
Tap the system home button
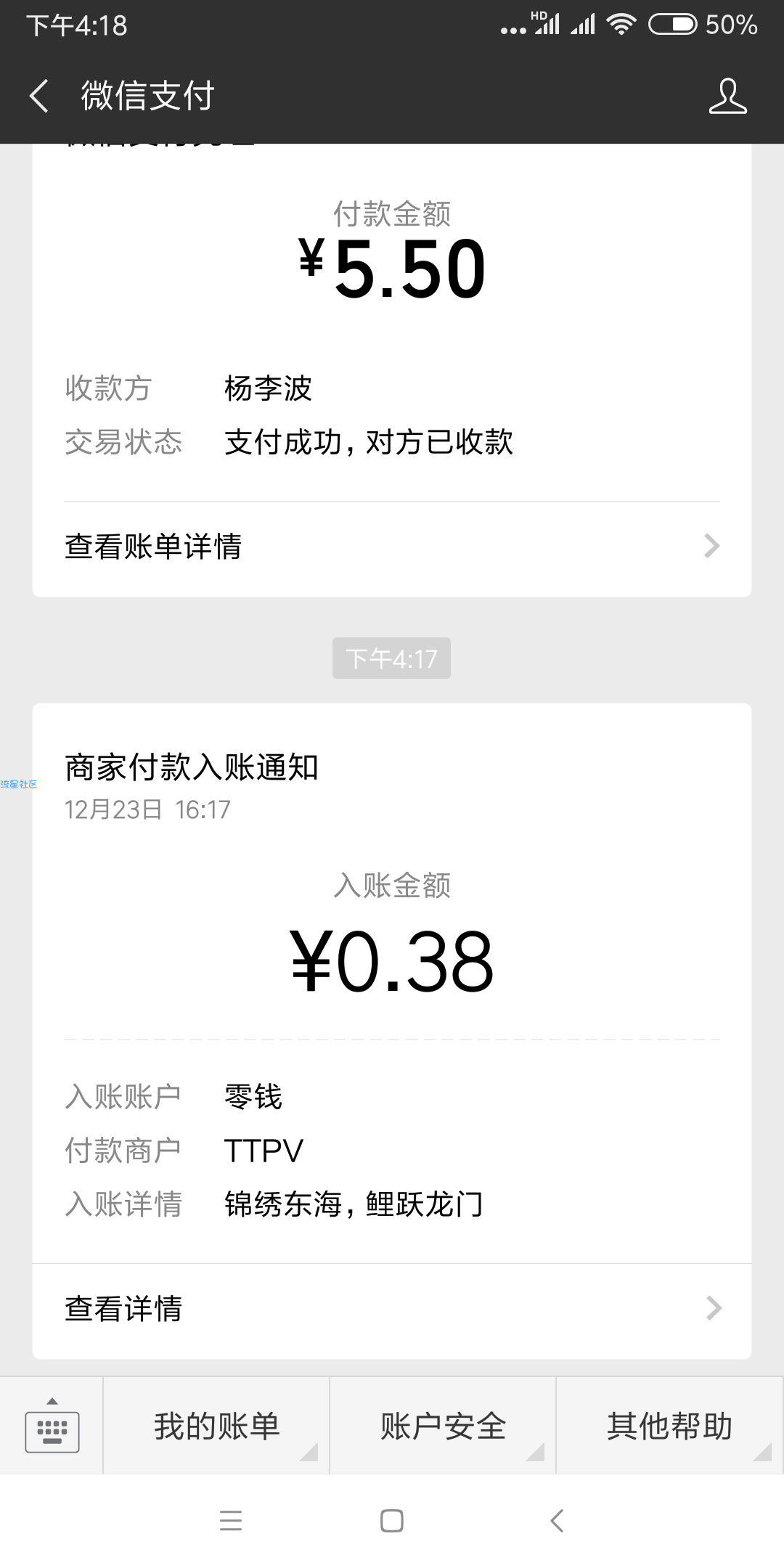[x=392, y=1521]
